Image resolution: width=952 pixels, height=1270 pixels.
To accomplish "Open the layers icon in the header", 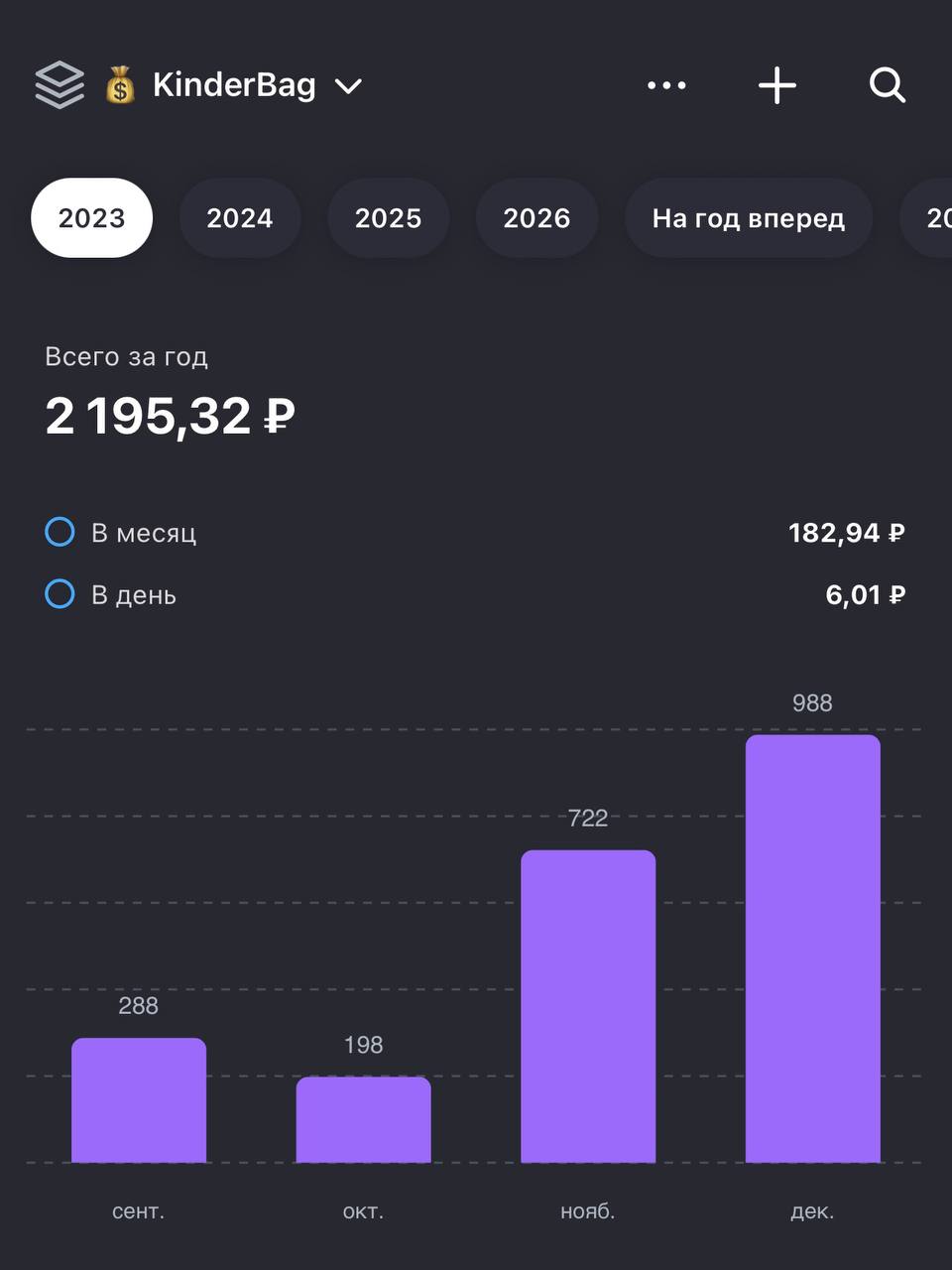I will point(59,85).
